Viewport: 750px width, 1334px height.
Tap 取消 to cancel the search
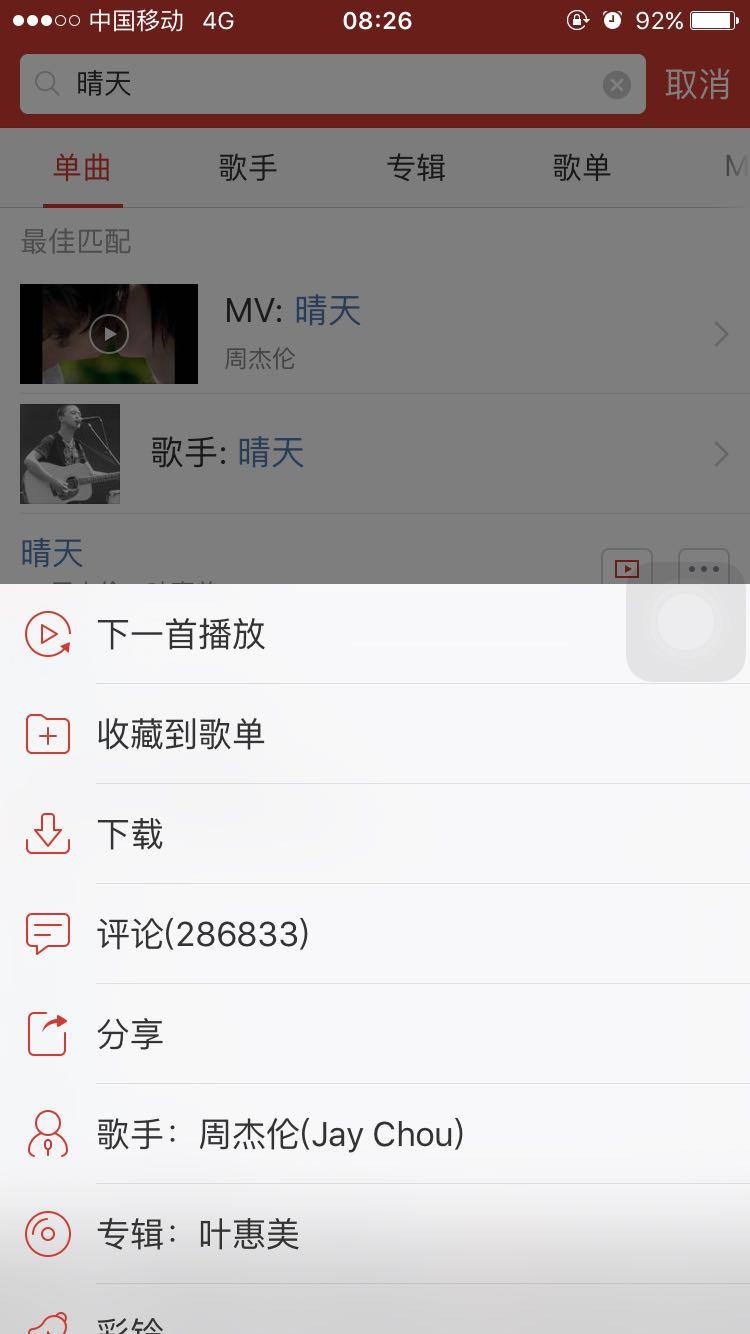[697, 84]
